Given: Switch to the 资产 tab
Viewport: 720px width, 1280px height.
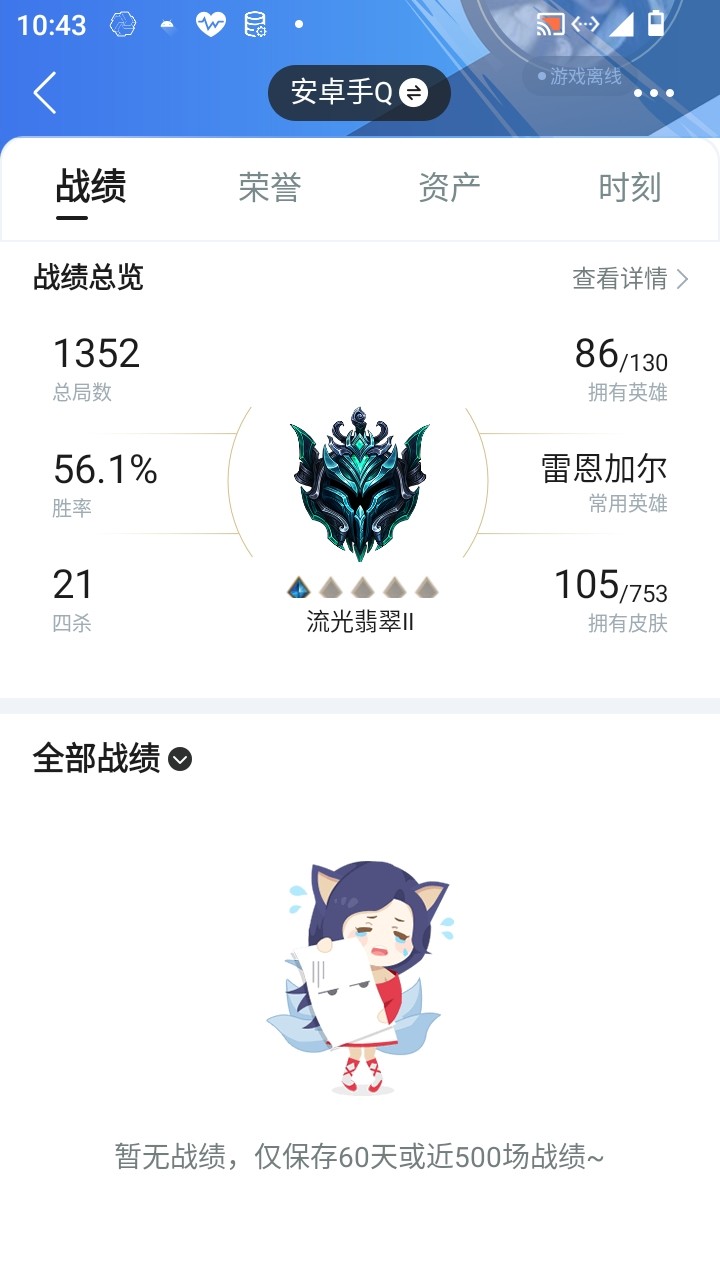Looking at the screenshot, I should coord(450,185).
